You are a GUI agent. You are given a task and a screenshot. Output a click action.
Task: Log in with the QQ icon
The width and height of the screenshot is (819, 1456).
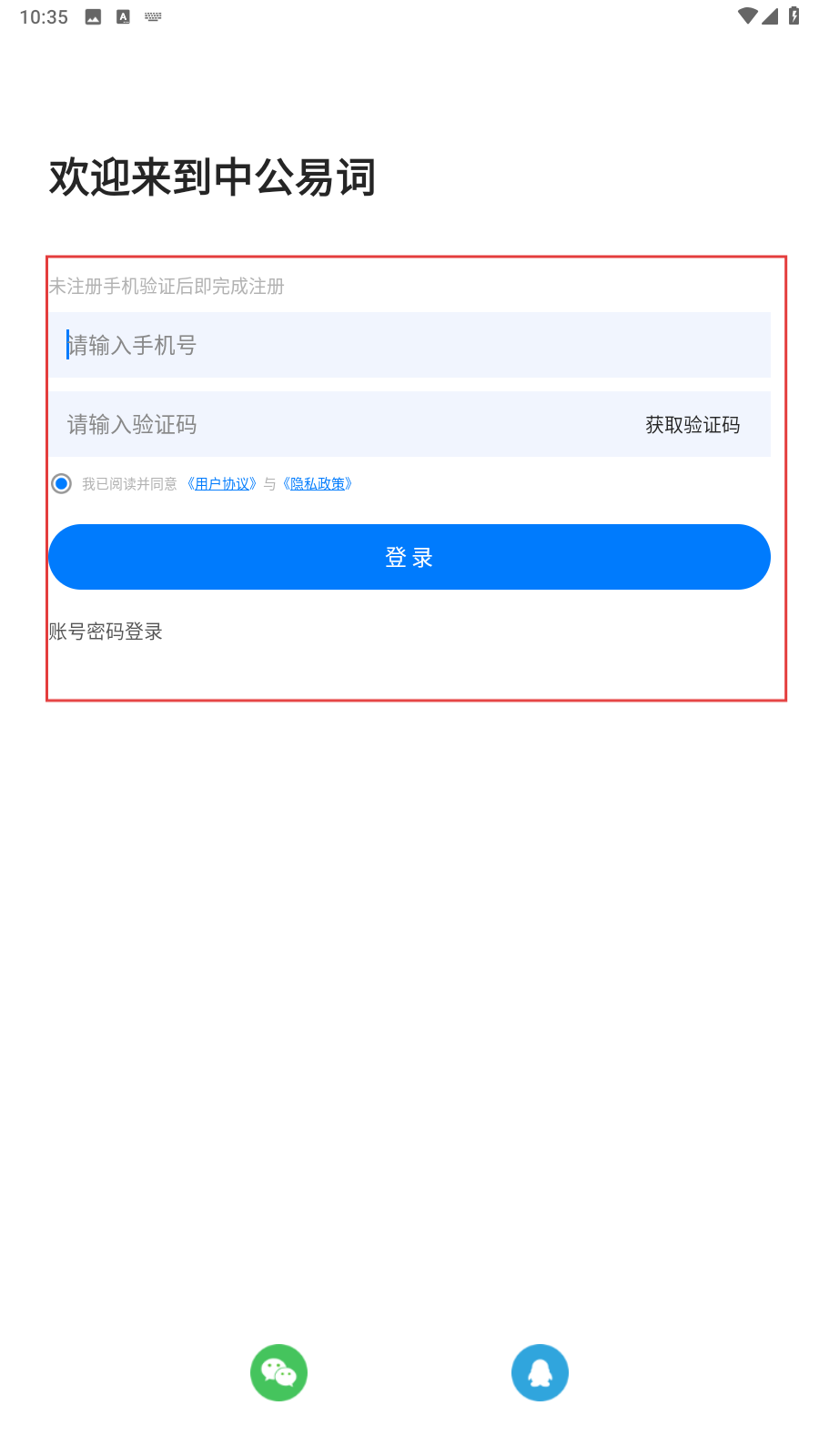pos(540,1372)
